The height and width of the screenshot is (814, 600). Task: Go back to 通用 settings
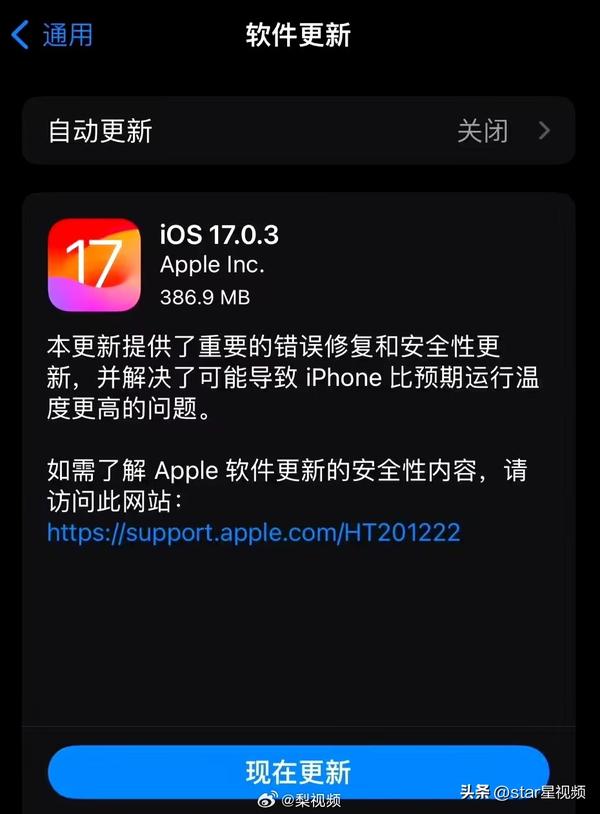(x=52, y=35)
